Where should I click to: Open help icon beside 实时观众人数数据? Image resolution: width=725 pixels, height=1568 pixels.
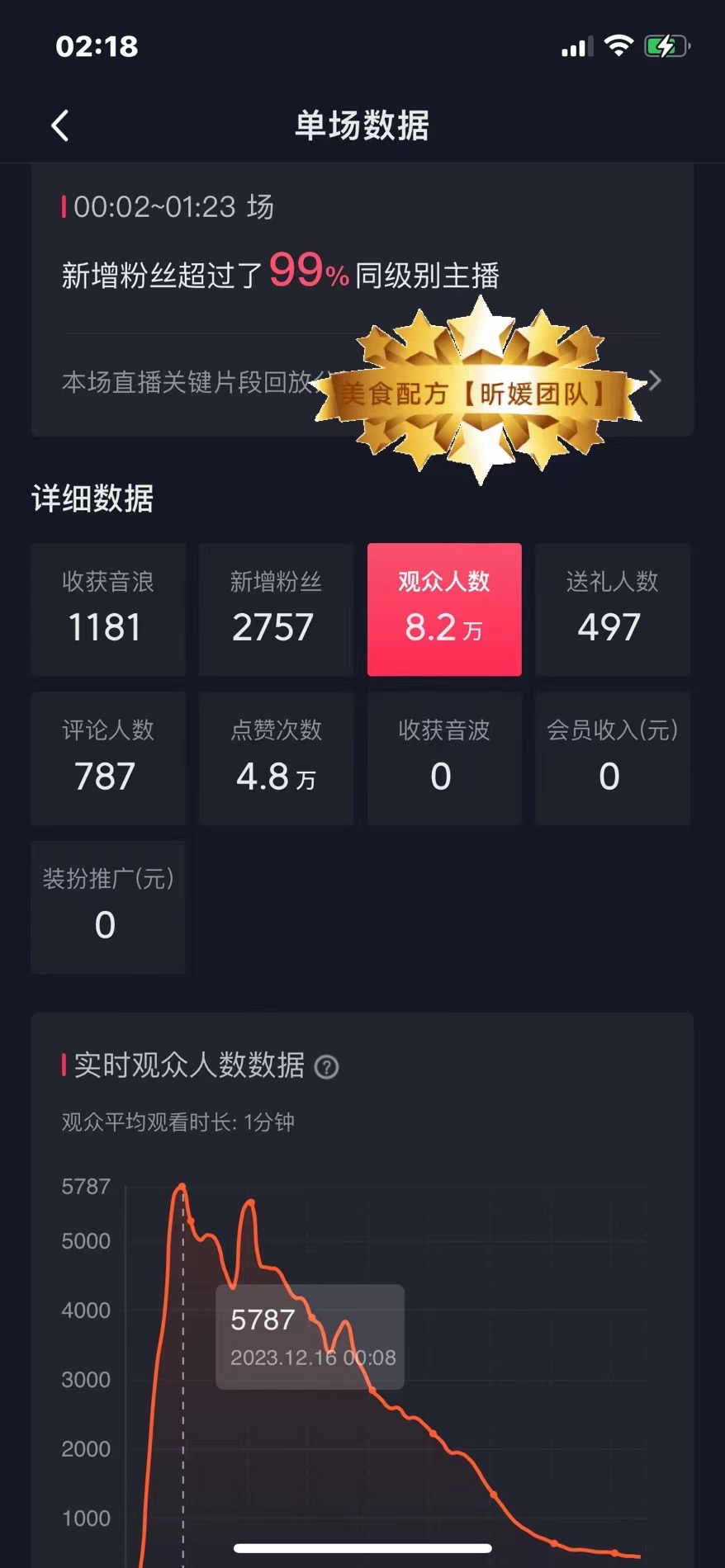327,1067
